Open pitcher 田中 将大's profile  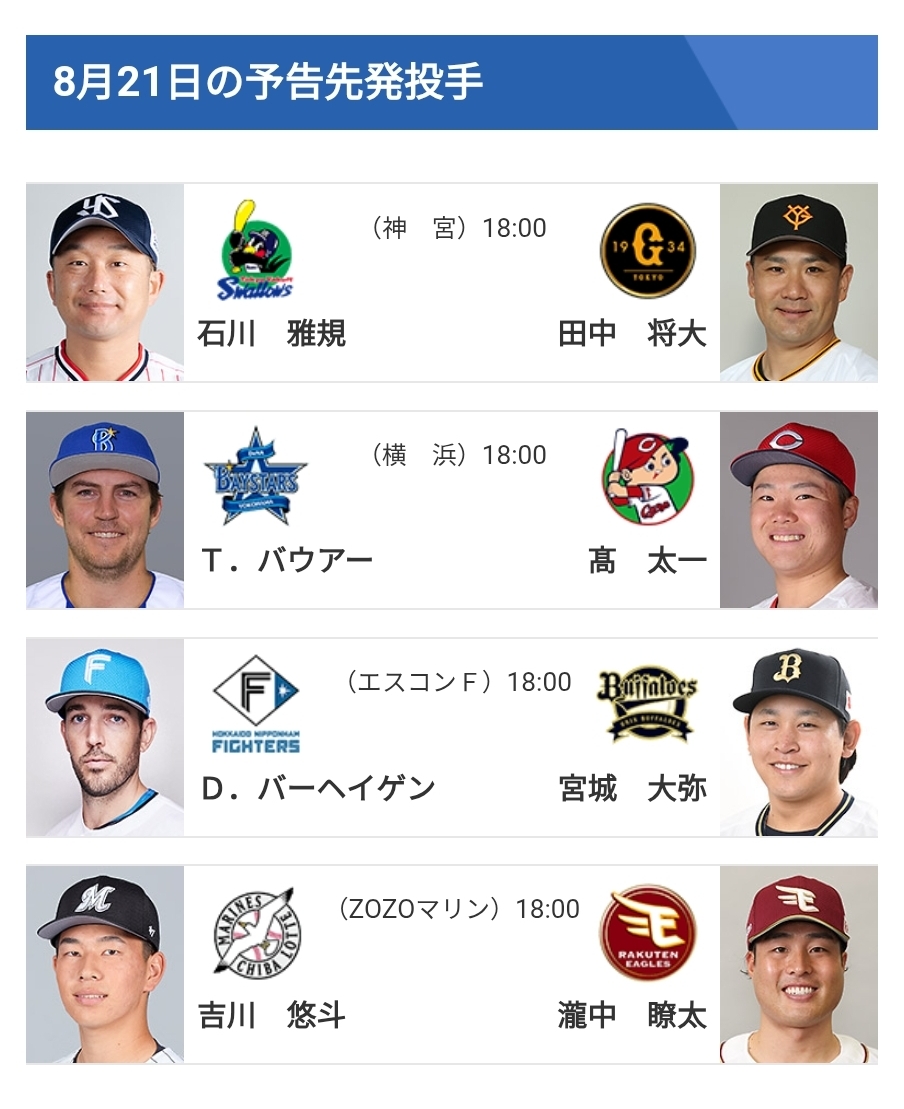click(632, 334)
